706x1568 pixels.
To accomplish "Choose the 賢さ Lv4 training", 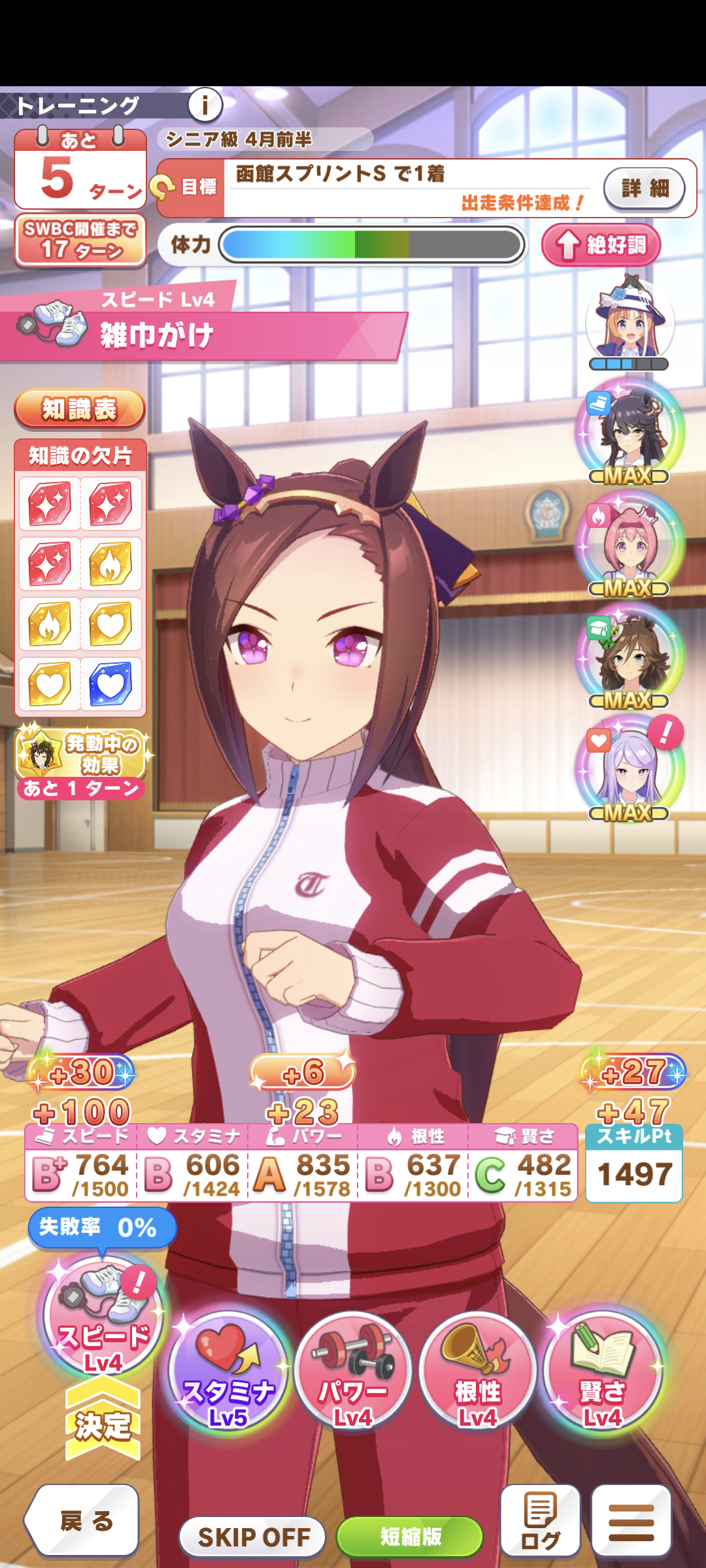I will [602, 1372].
